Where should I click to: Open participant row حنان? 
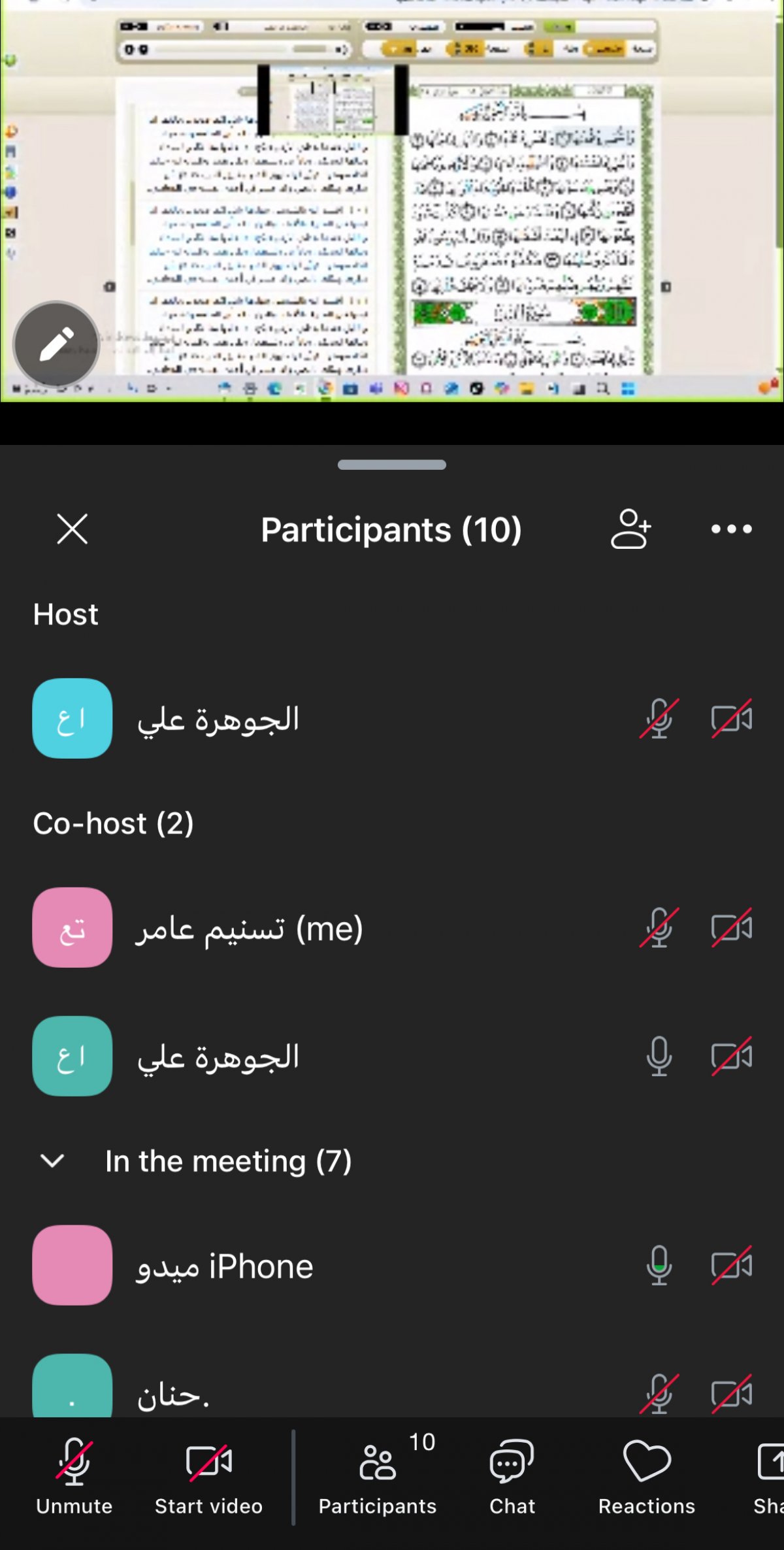coord(392,1384)
